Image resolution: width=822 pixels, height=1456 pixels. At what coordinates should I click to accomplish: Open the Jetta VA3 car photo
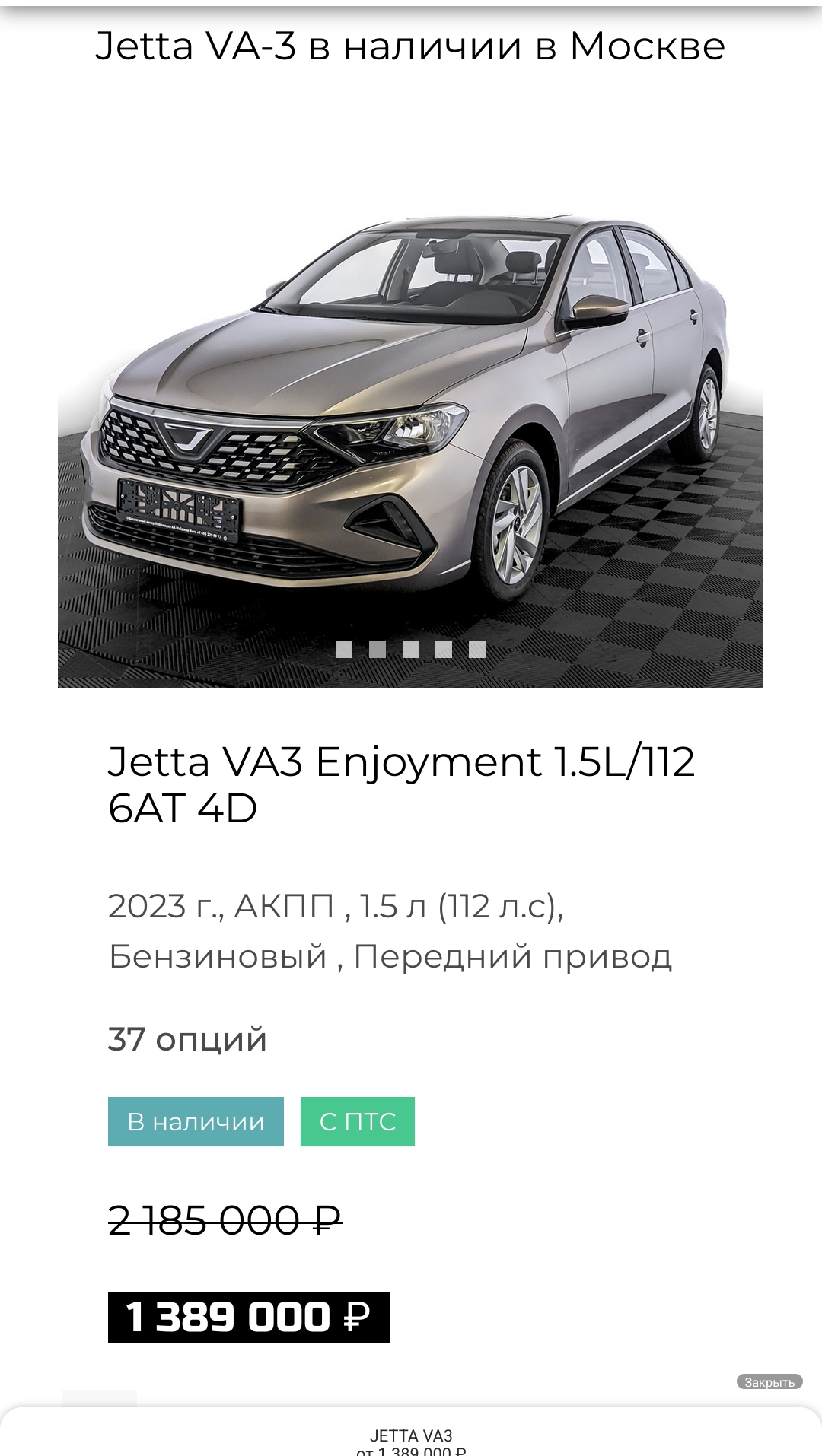click(410, 449)
